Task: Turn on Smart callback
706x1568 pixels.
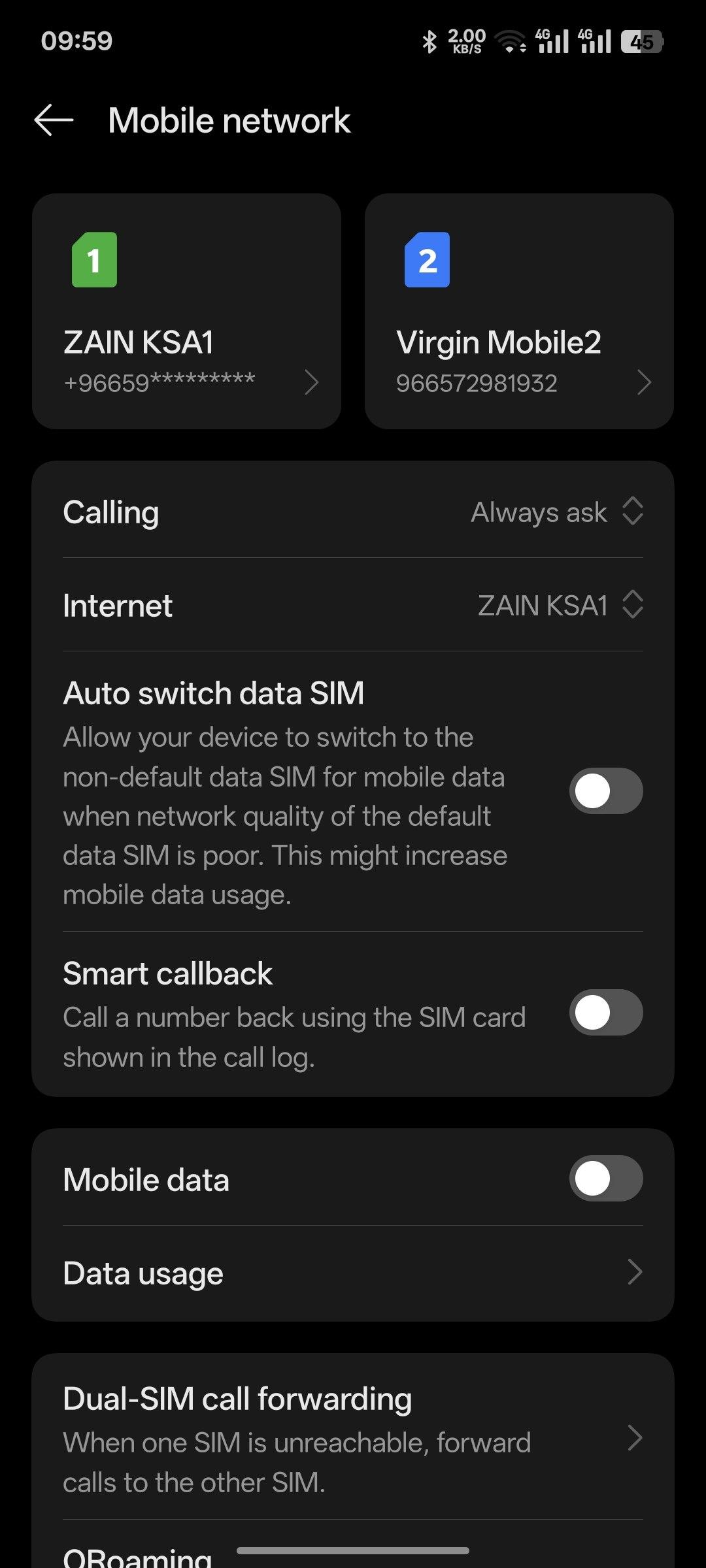Action: [x=606, y=1013]
